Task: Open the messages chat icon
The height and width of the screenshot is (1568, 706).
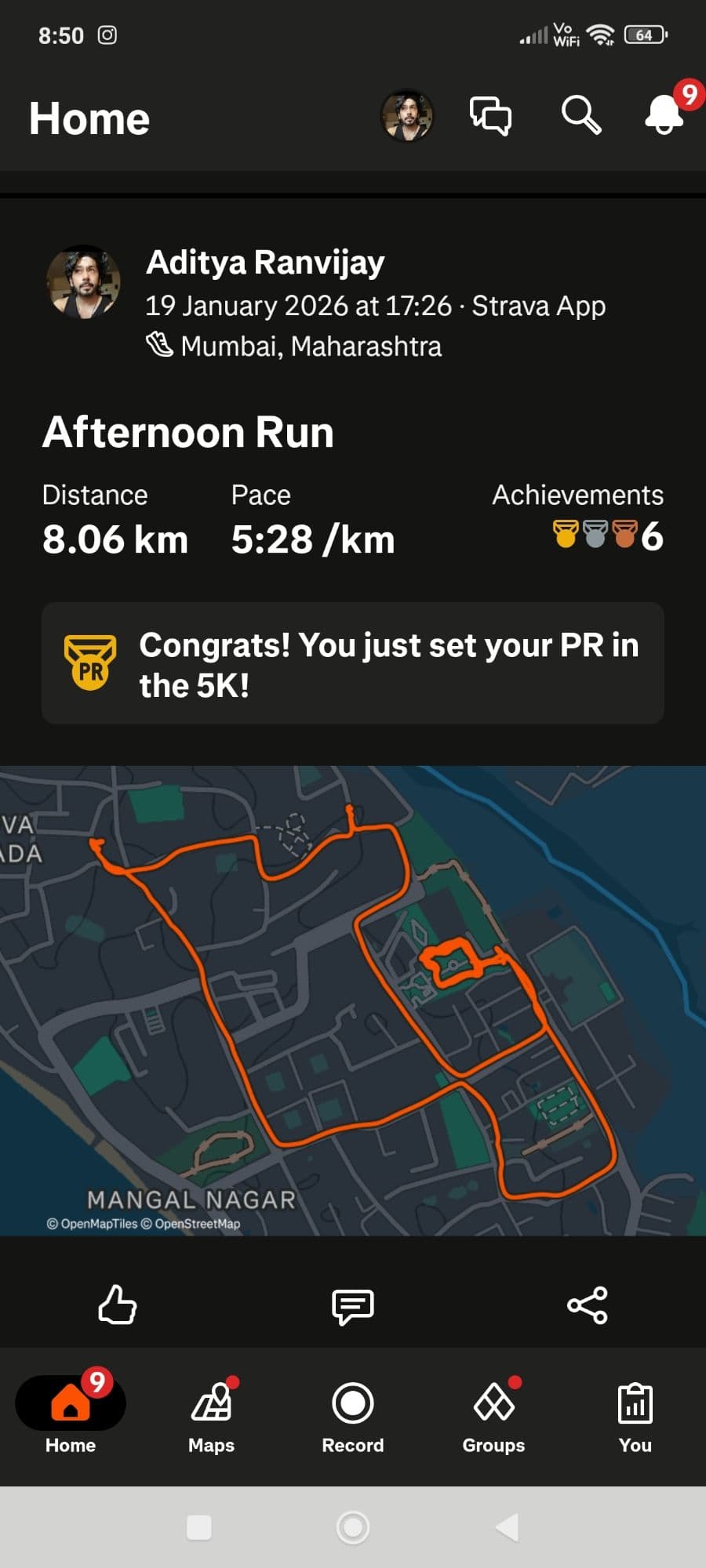Action: pos(490,116)
